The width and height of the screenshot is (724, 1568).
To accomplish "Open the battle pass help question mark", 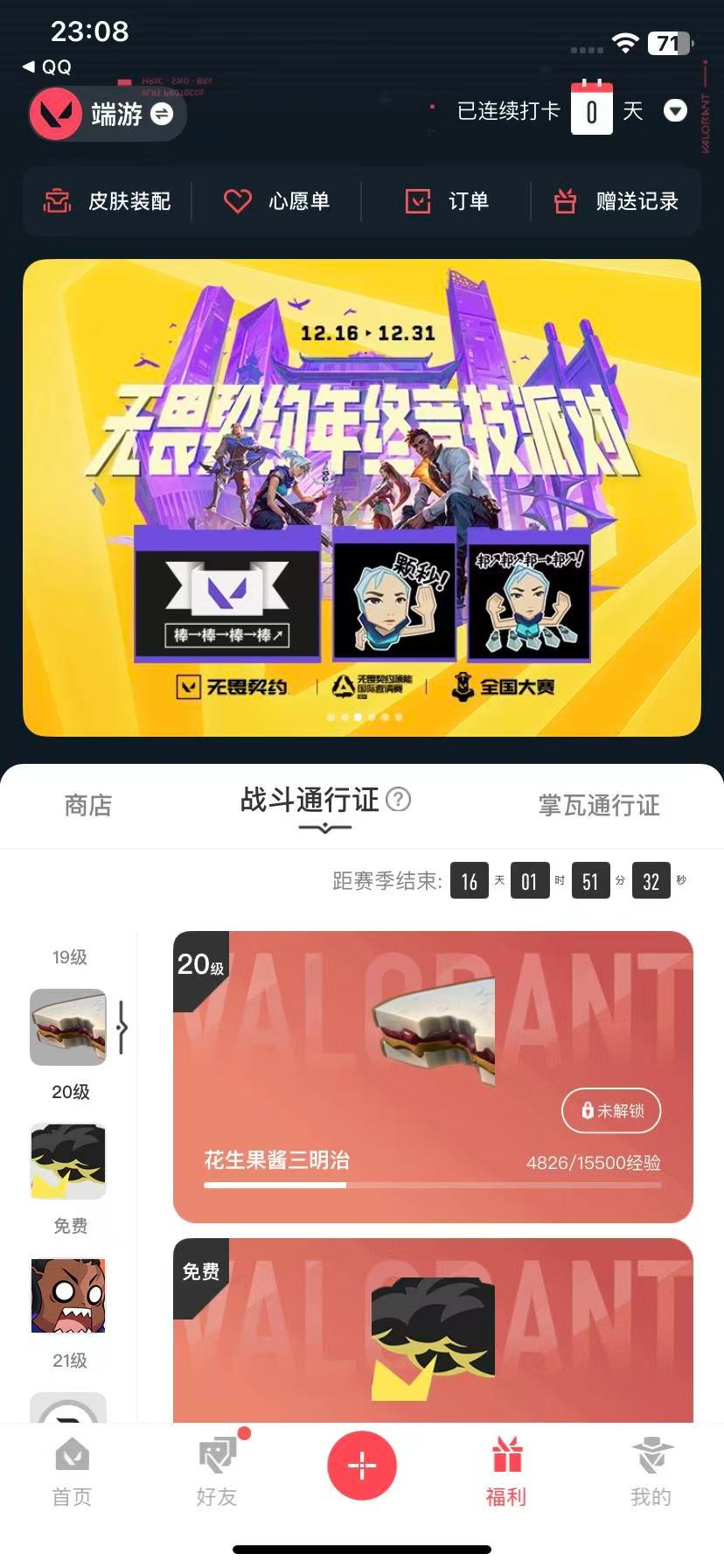I will [x=399, y=801].
